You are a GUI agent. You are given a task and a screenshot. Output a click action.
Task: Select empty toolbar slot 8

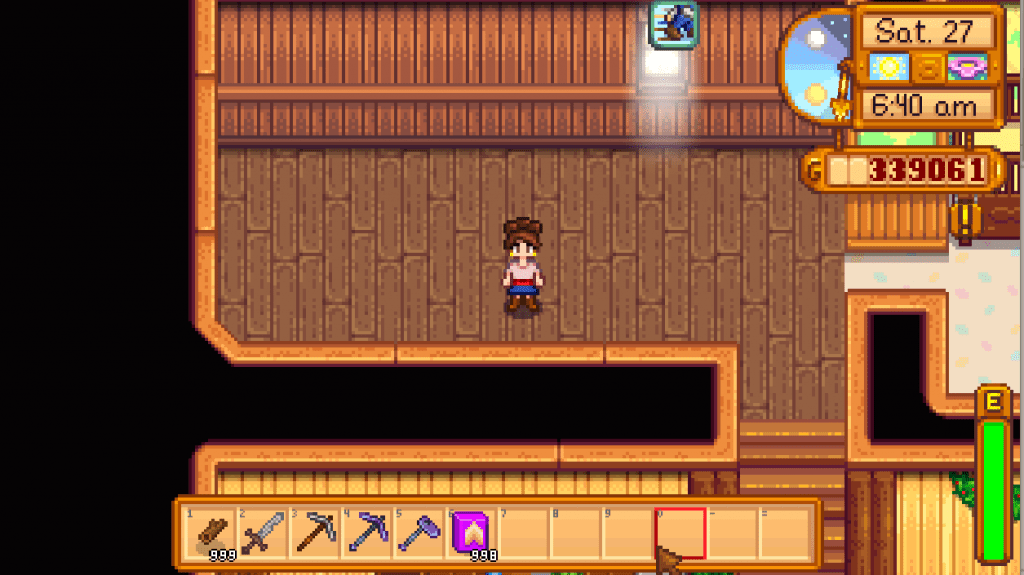coord(575,534)
